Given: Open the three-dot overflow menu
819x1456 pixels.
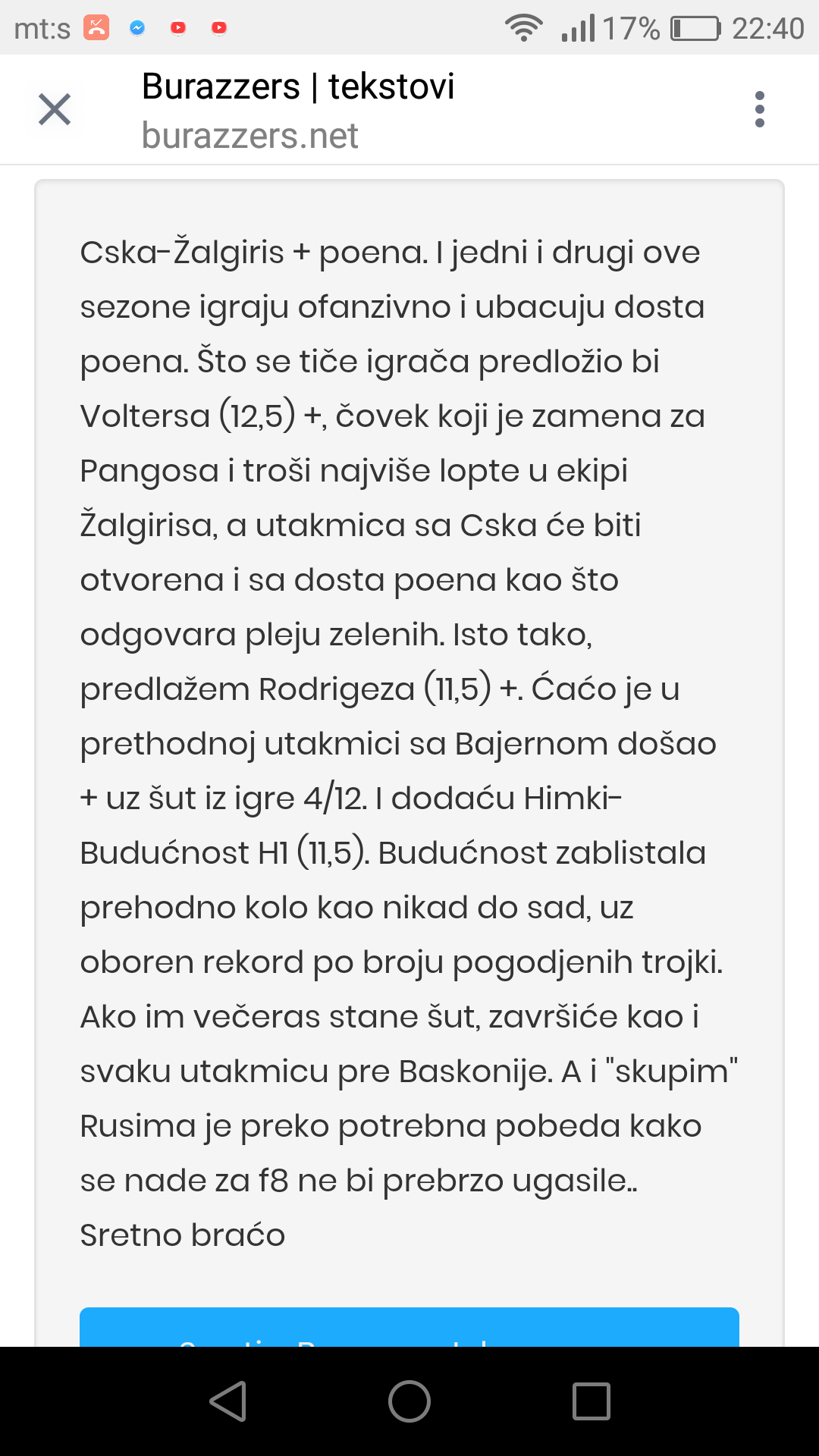Looking at the screenshot, I should coord(760,109).
